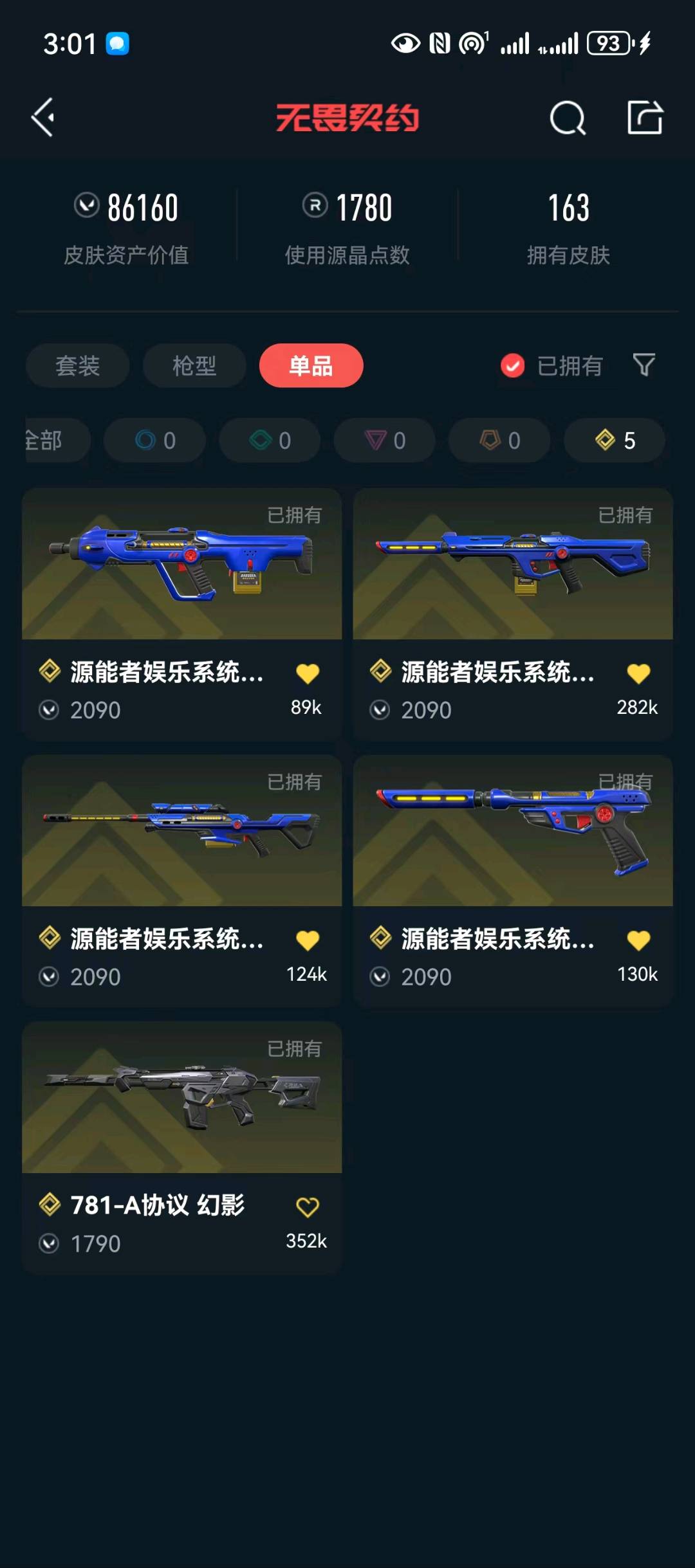Filter by purple triangle rarity tier

385,441
